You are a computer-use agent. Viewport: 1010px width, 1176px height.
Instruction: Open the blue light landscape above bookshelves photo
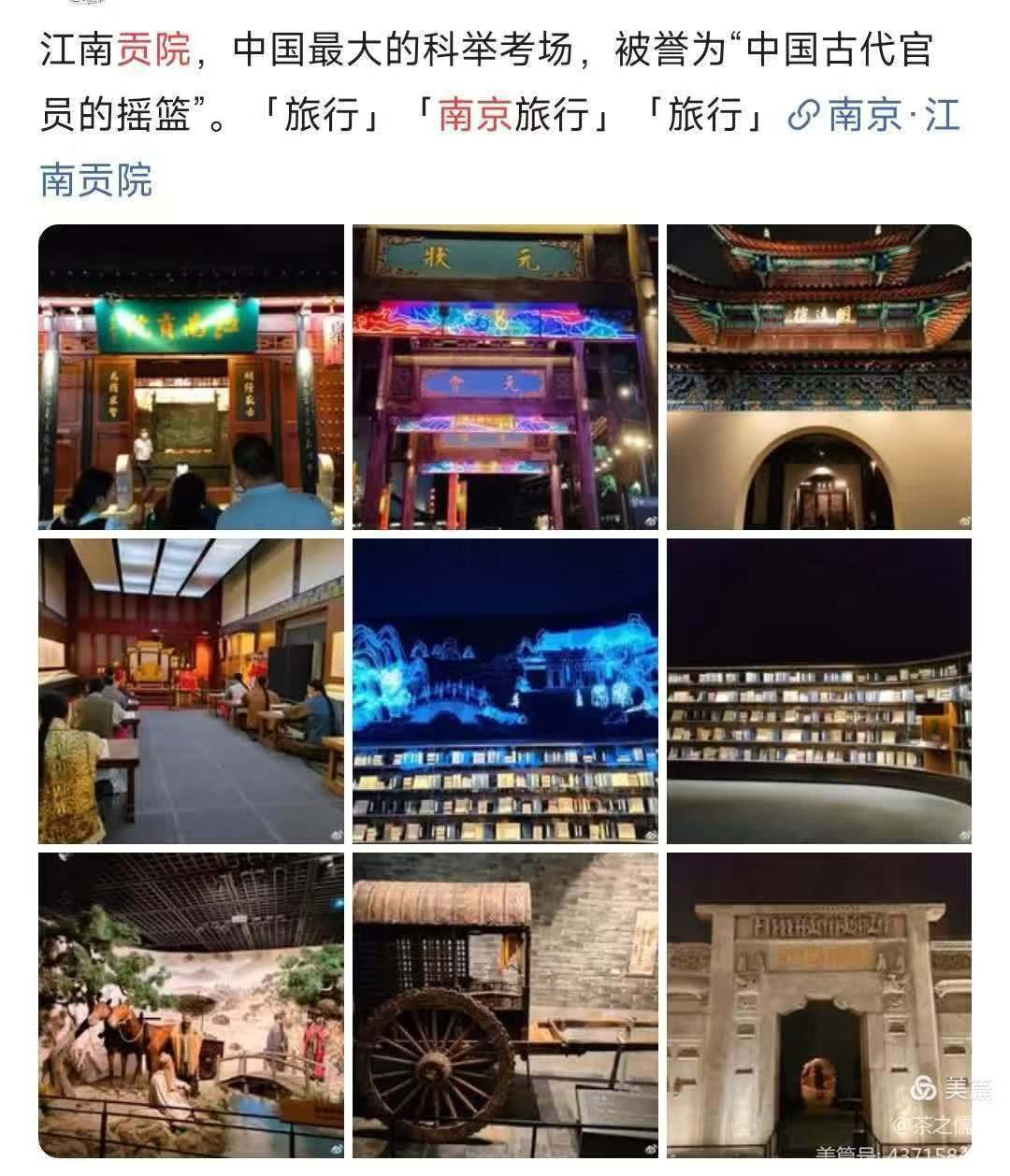click(x=505, y=691)
